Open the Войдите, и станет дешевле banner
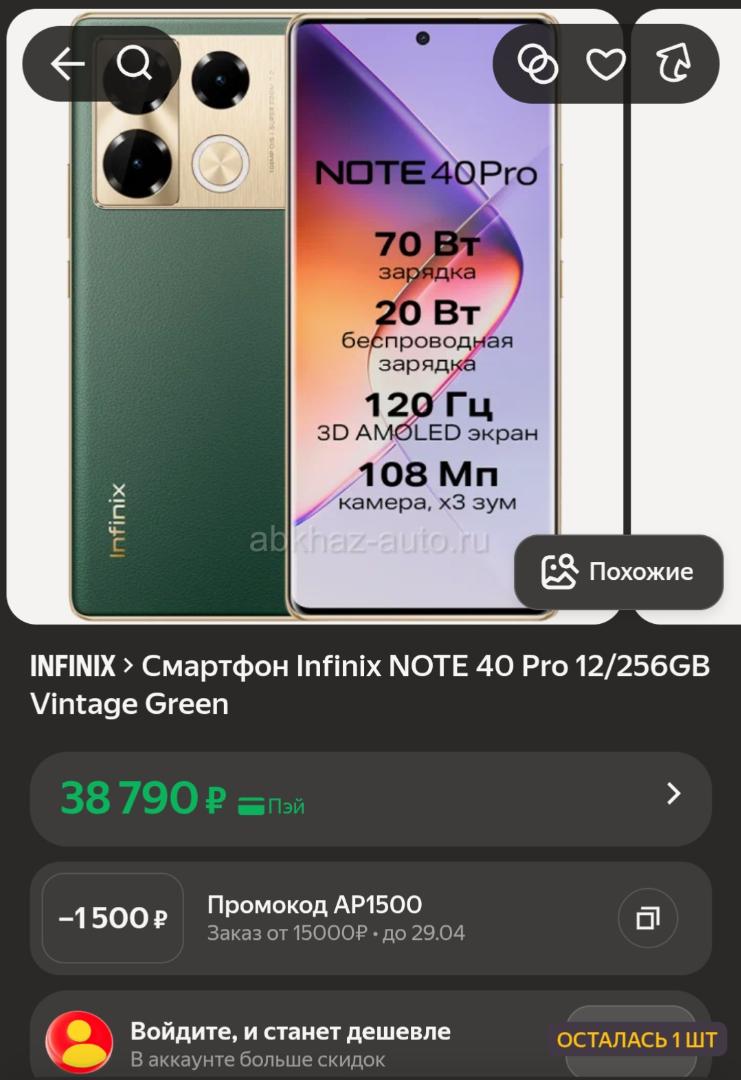The image size is (741, 1080). pyautogui.click(x=290, y=1042)
